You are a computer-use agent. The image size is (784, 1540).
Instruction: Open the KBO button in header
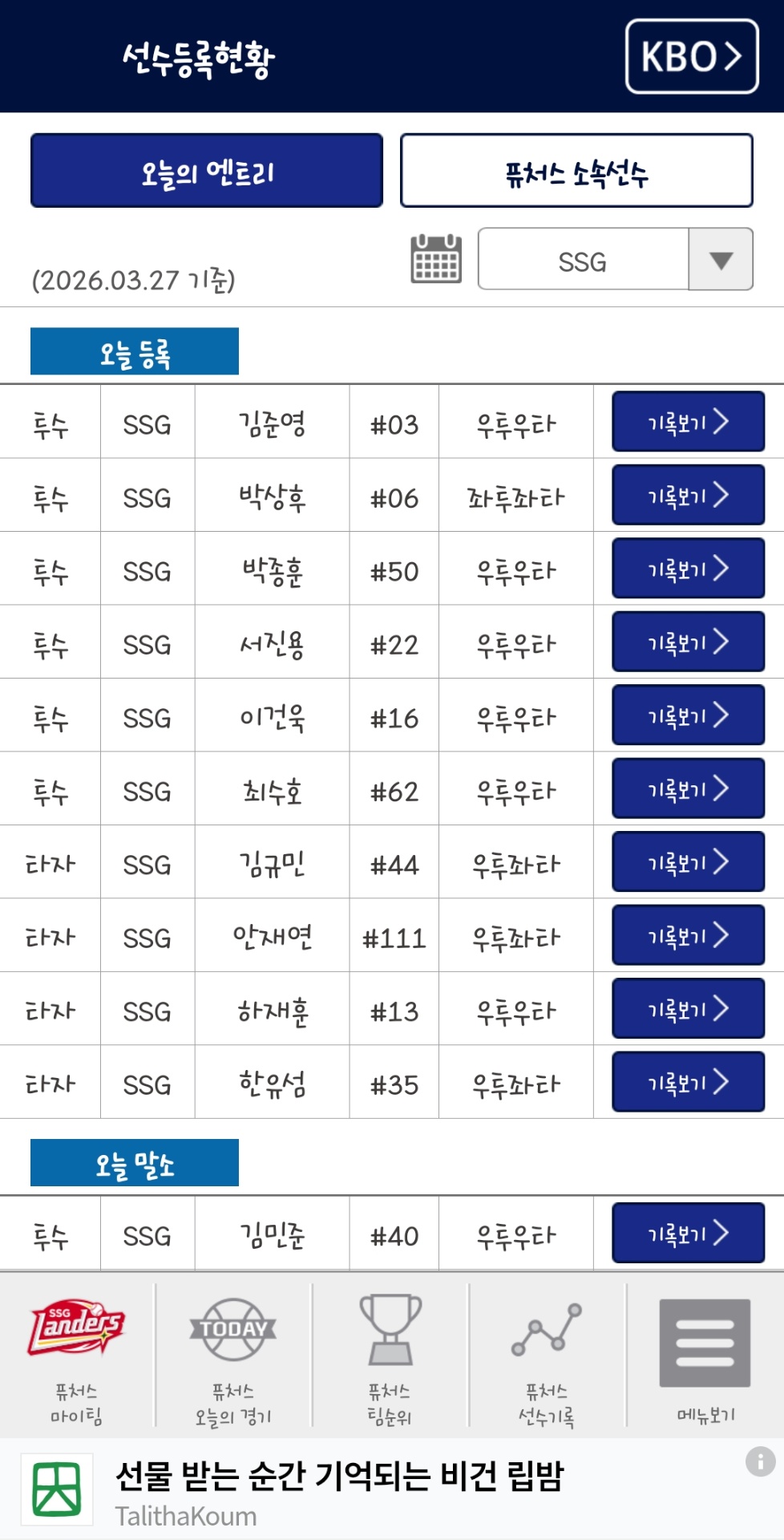691,57
